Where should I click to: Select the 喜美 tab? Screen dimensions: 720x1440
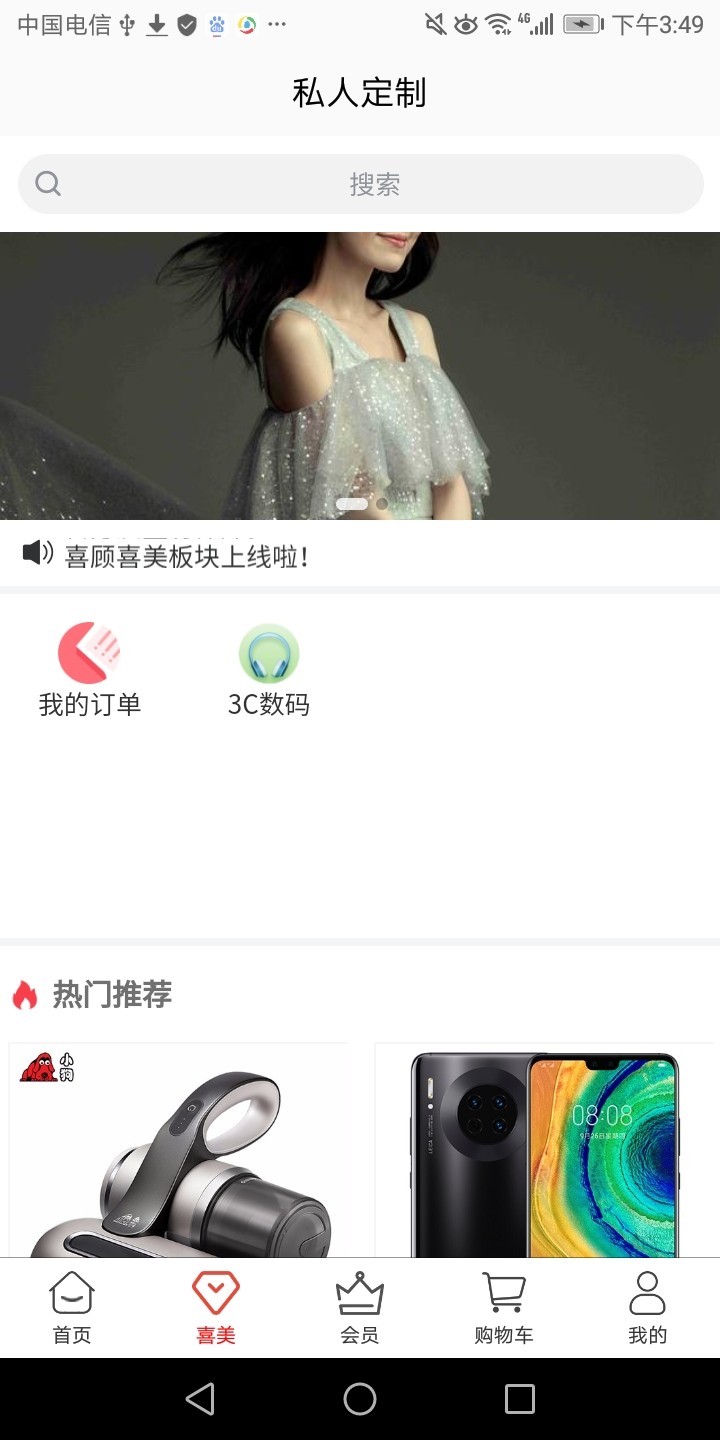[216, 1307]
